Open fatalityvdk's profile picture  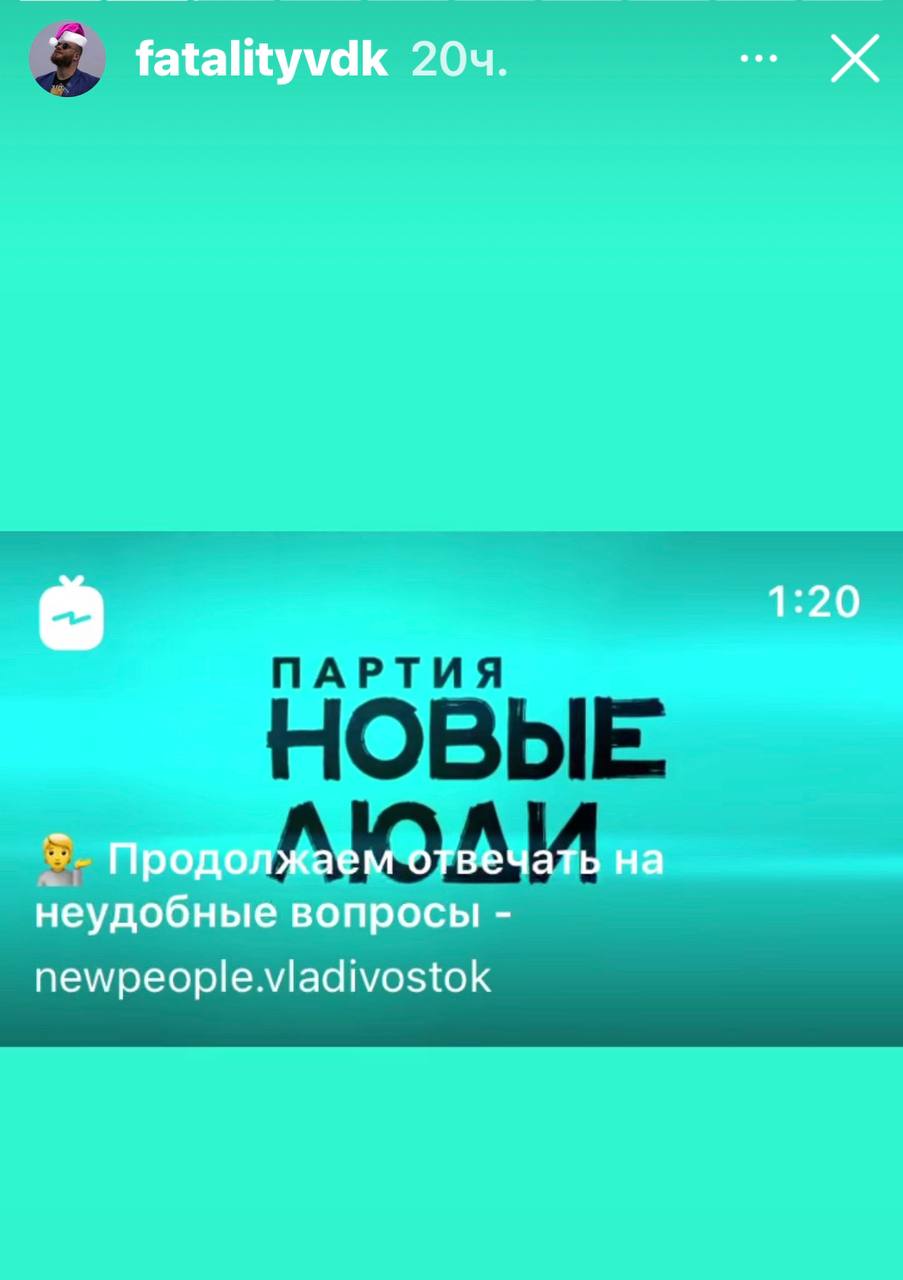point(67,60)
